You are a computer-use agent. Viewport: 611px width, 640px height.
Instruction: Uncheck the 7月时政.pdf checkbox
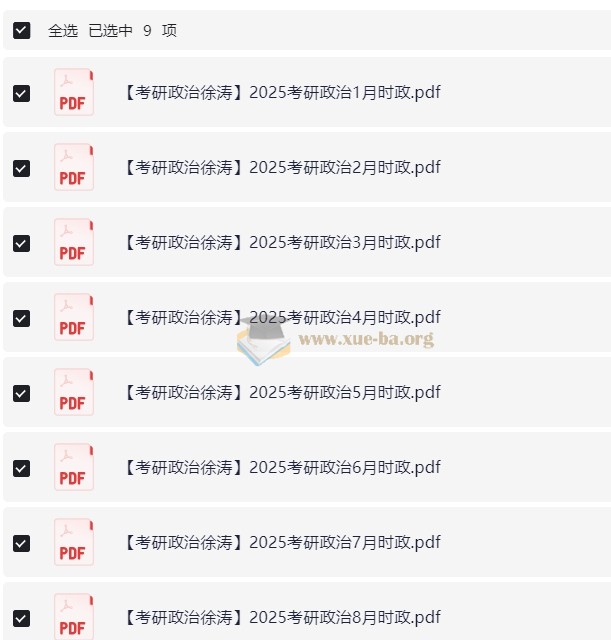(x=21, y=543)
